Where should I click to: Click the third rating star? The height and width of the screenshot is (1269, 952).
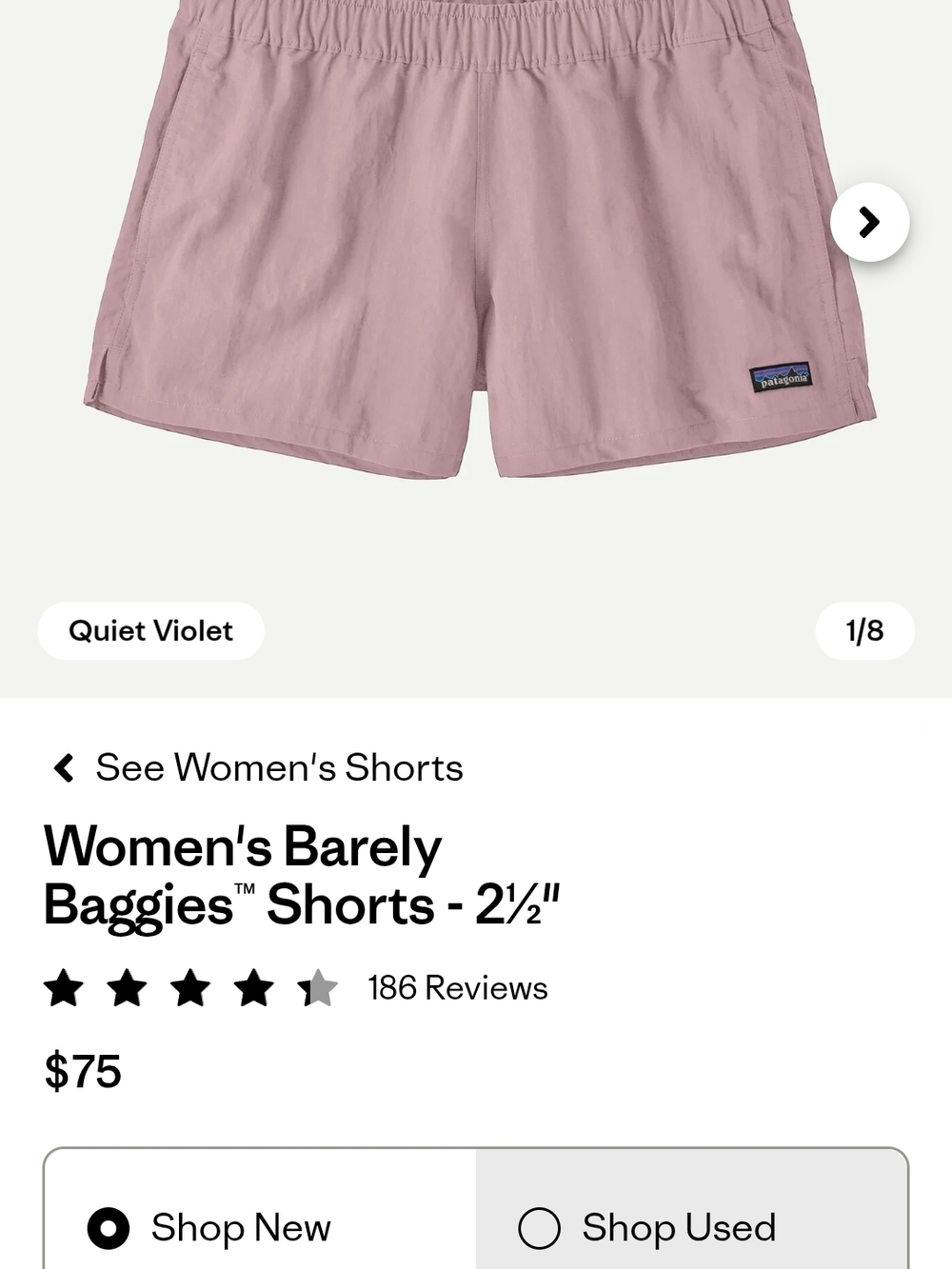click(x=190, y=988)
